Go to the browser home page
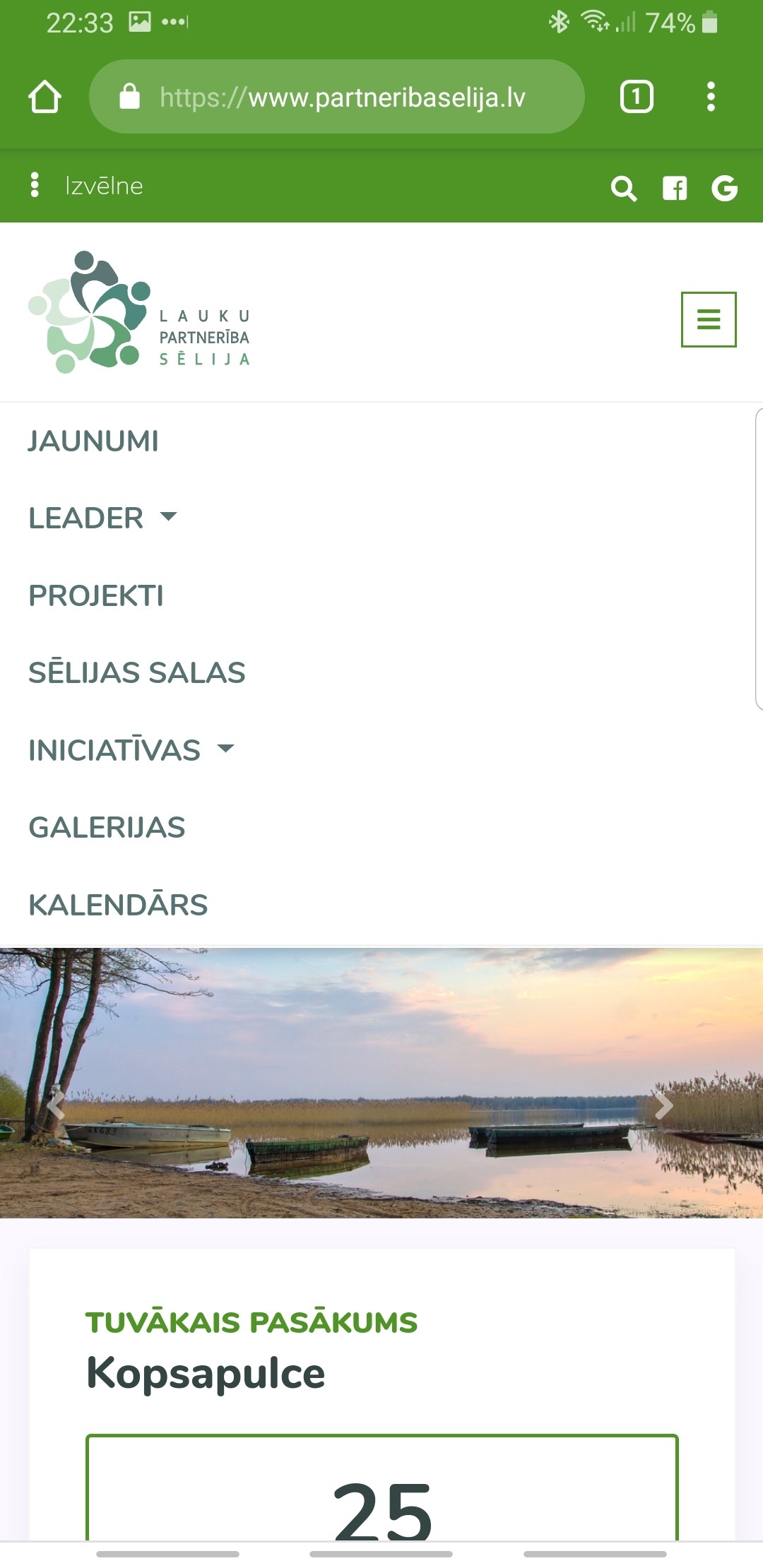The width and height of the screenshot is (763, 1568). coord(45,97)
